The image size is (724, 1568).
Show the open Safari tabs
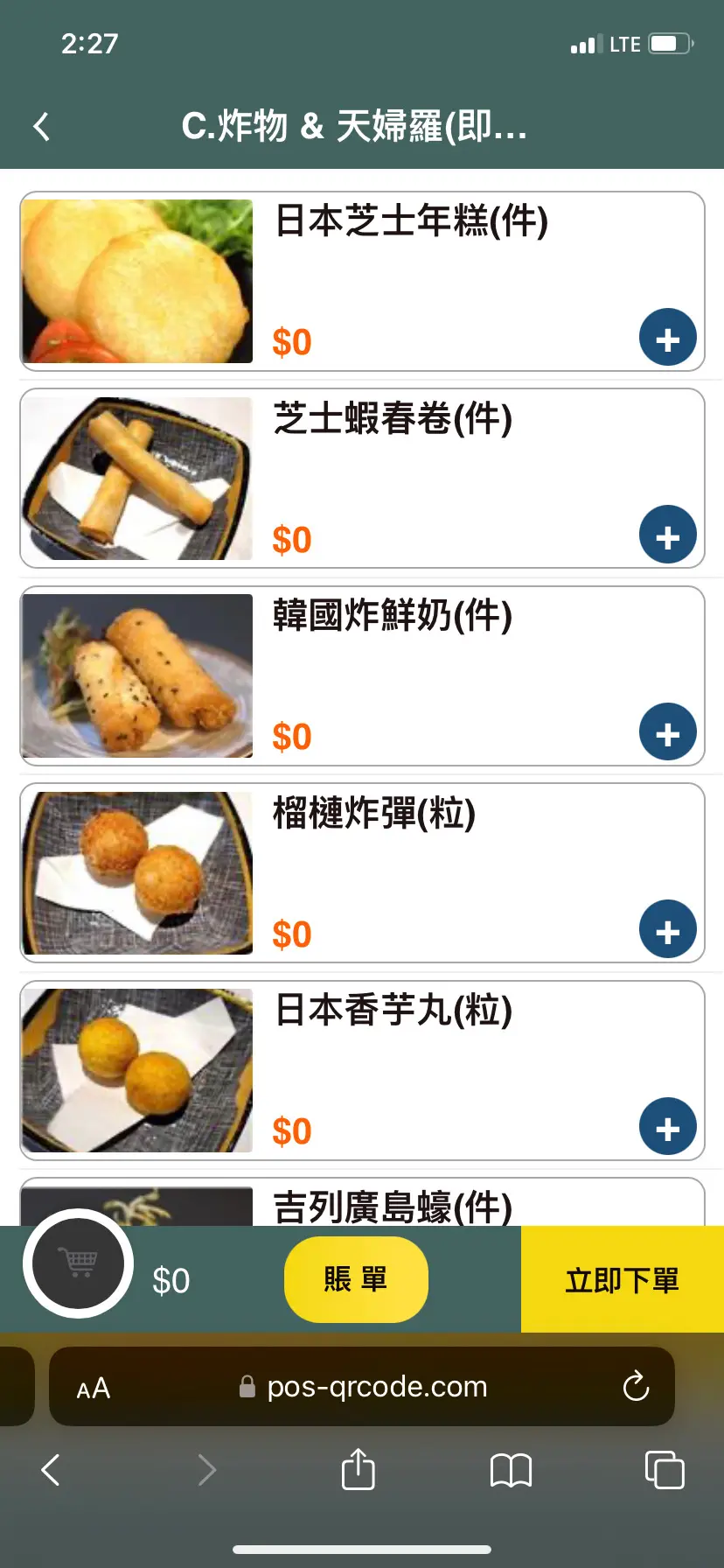pos(664,1469)
